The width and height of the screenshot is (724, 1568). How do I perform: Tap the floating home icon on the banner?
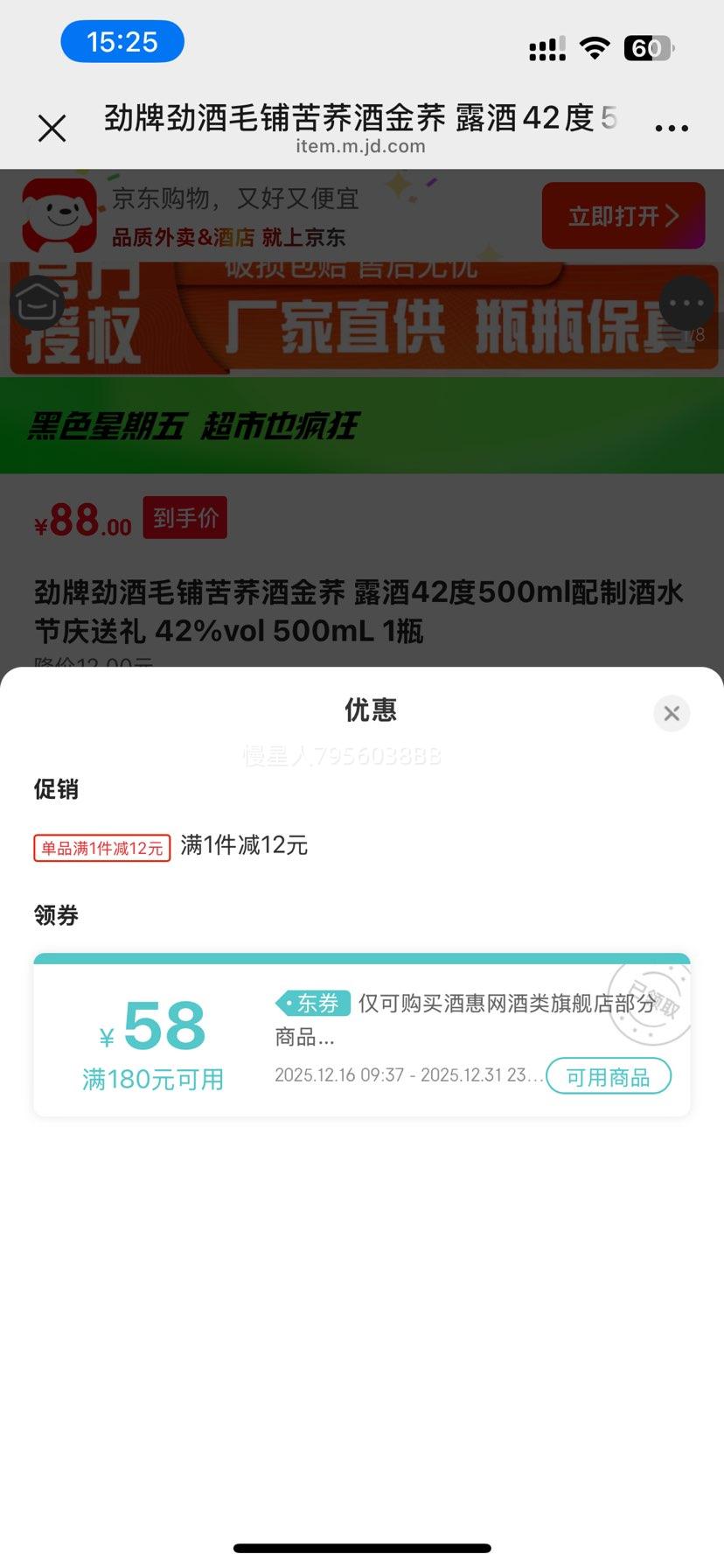click(x=37, y=304)
